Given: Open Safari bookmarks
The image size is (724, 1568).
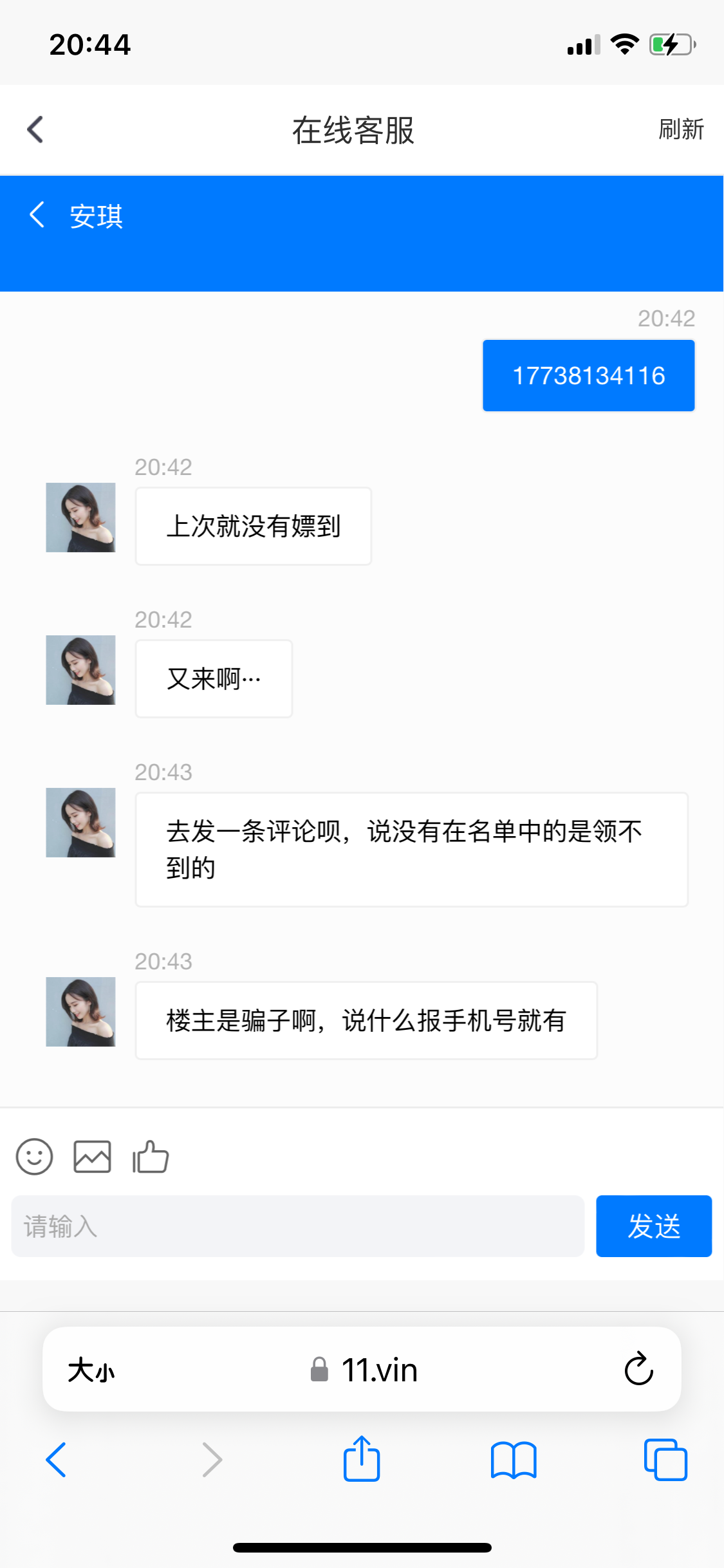Looking at the screenshot, I should [x=513, y=1459].
